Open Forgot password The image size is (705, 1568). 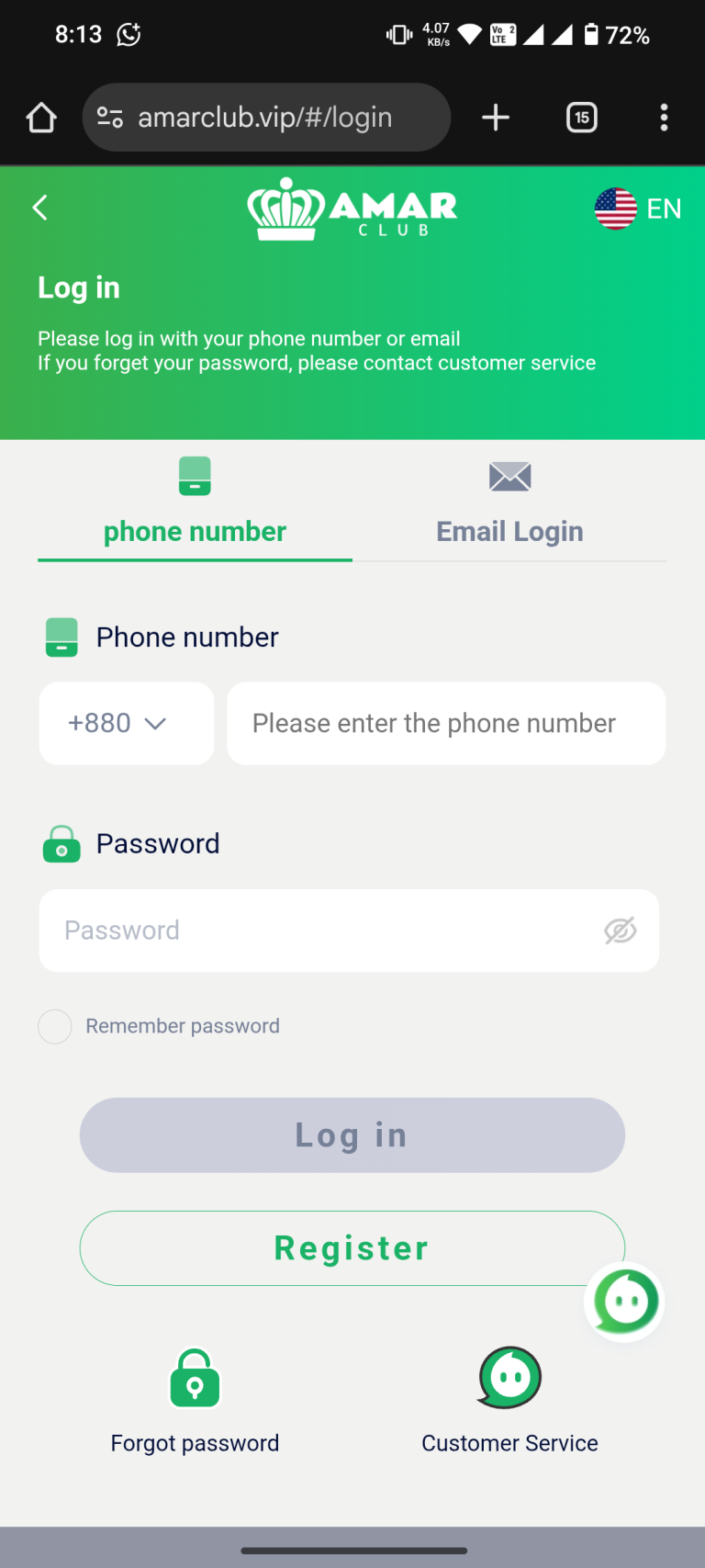195,1399
